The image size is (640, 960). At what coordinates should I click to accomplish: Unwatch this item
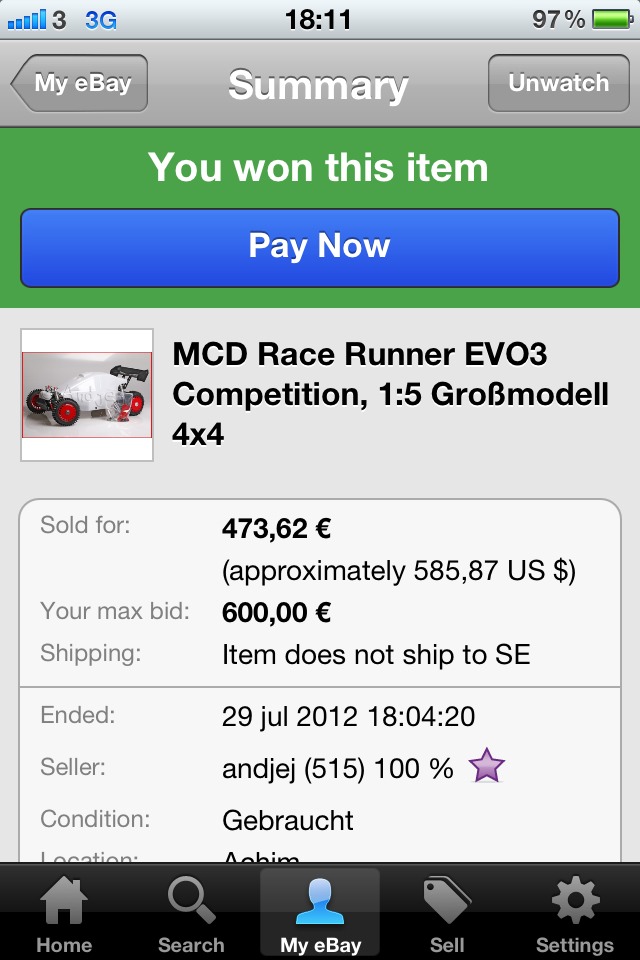(x=558, y=83)
